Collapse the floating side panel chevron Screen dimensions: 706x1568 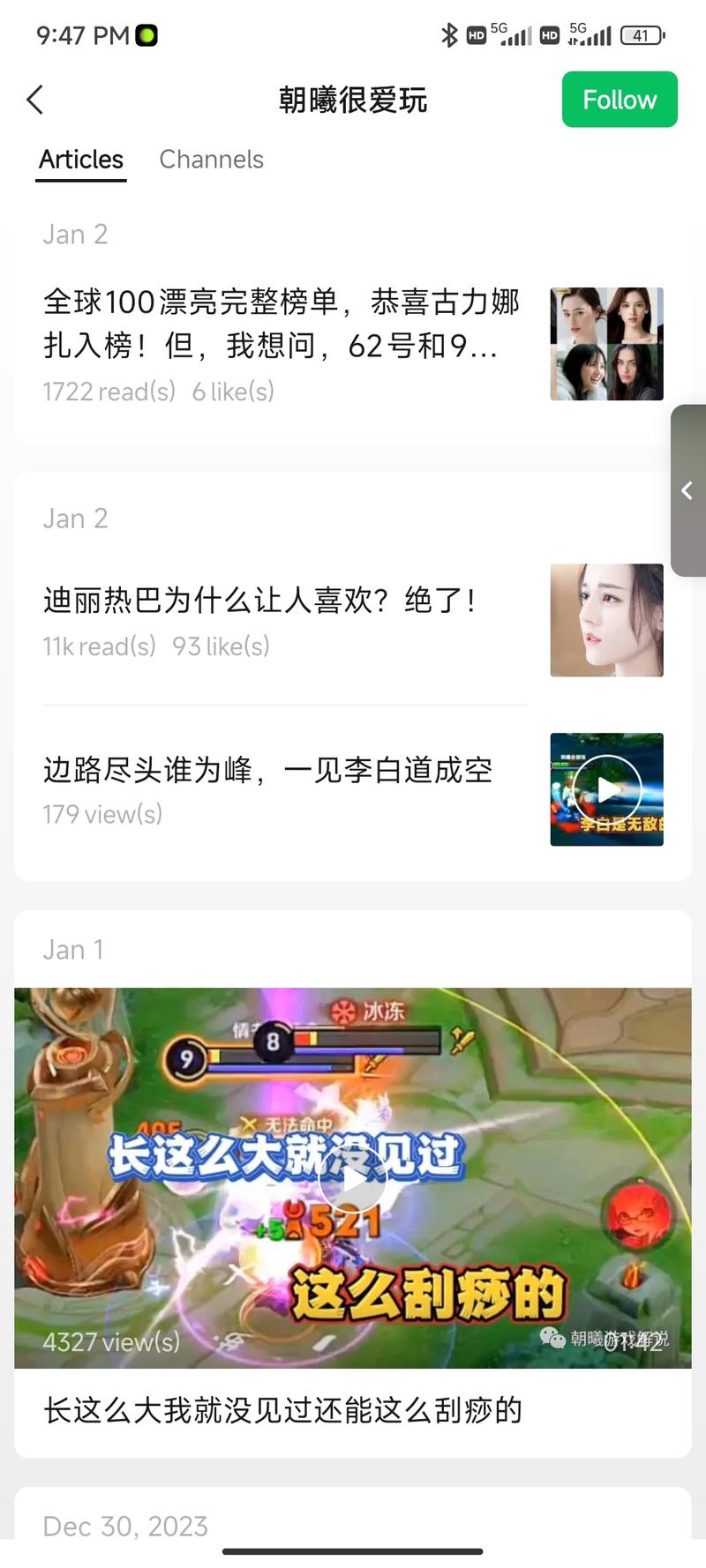click(687, 491)
